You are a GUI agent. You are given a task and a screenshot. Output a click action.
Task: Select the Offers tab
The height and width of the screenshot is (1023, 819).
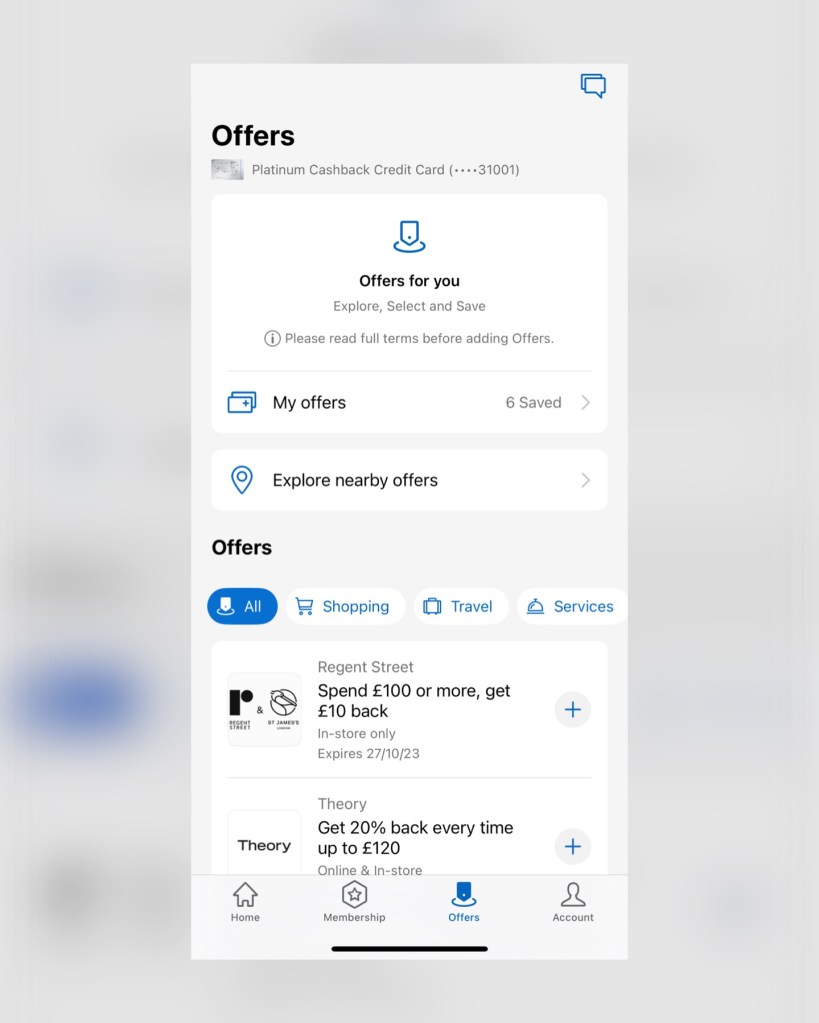pyautogui.click(x=463, y=902)
